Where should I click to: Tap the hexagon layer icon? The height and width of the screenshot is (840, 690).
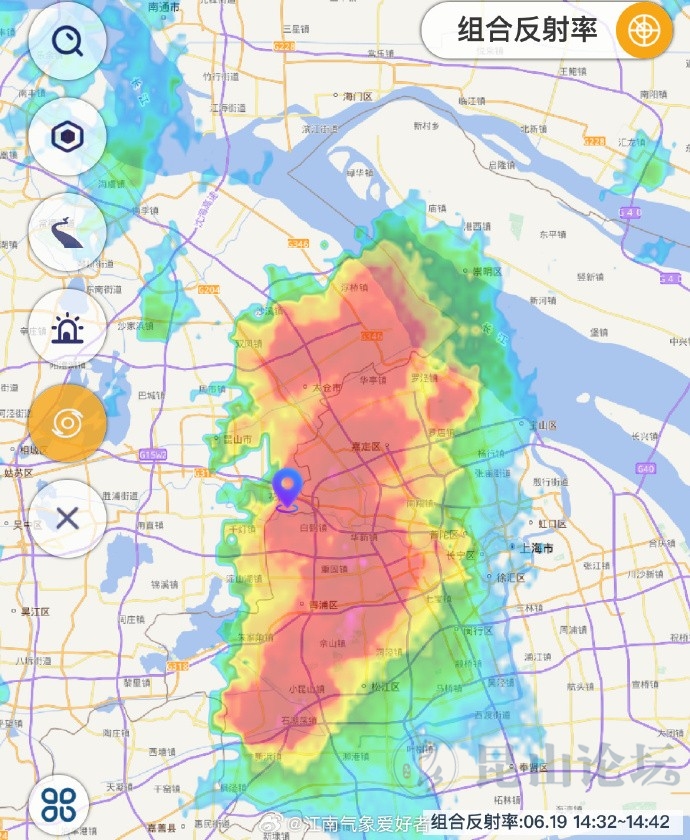tap(67, 137)
